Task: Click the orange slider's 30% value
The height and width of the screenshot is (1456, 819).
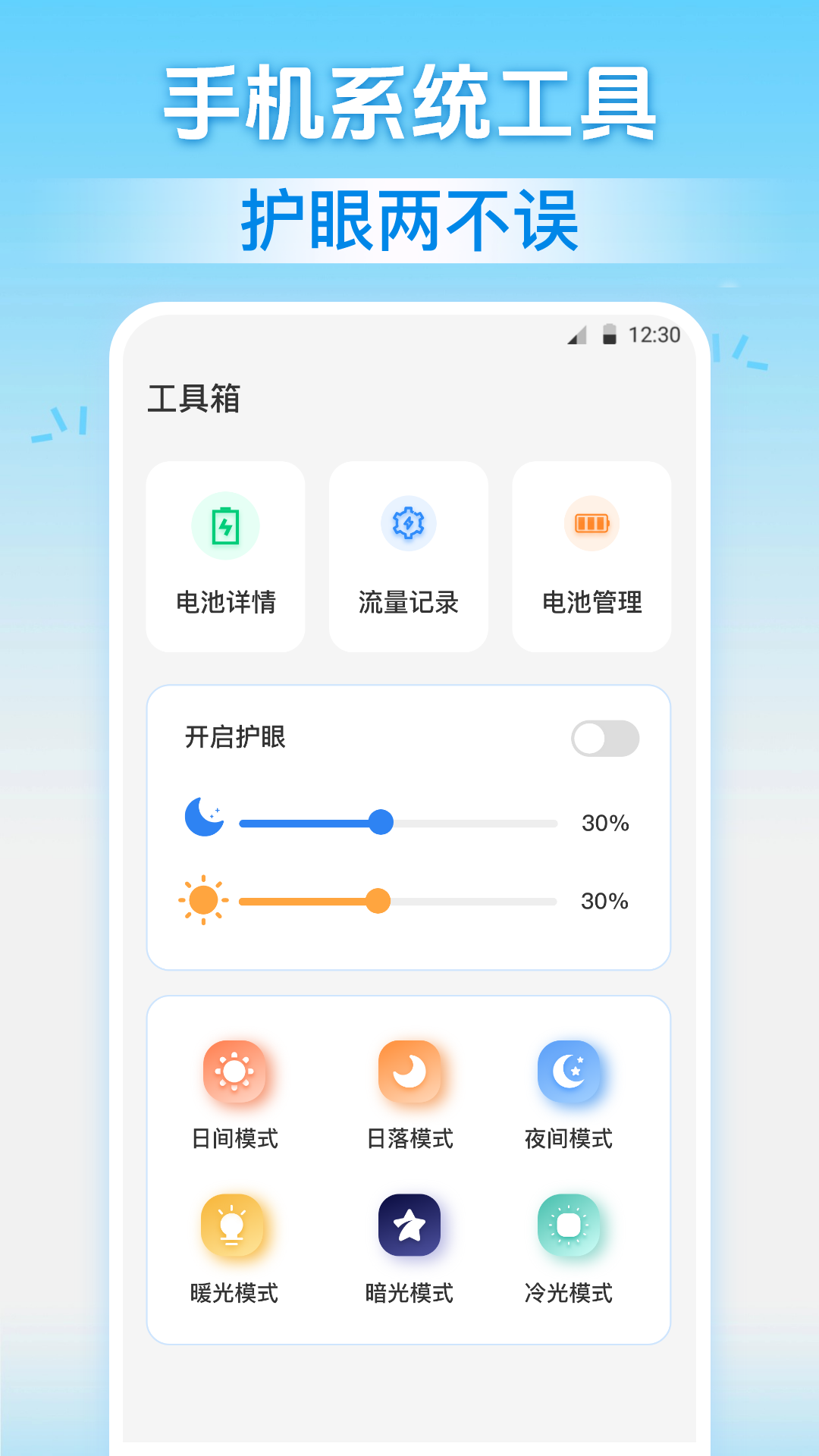Action: point(606,902)
